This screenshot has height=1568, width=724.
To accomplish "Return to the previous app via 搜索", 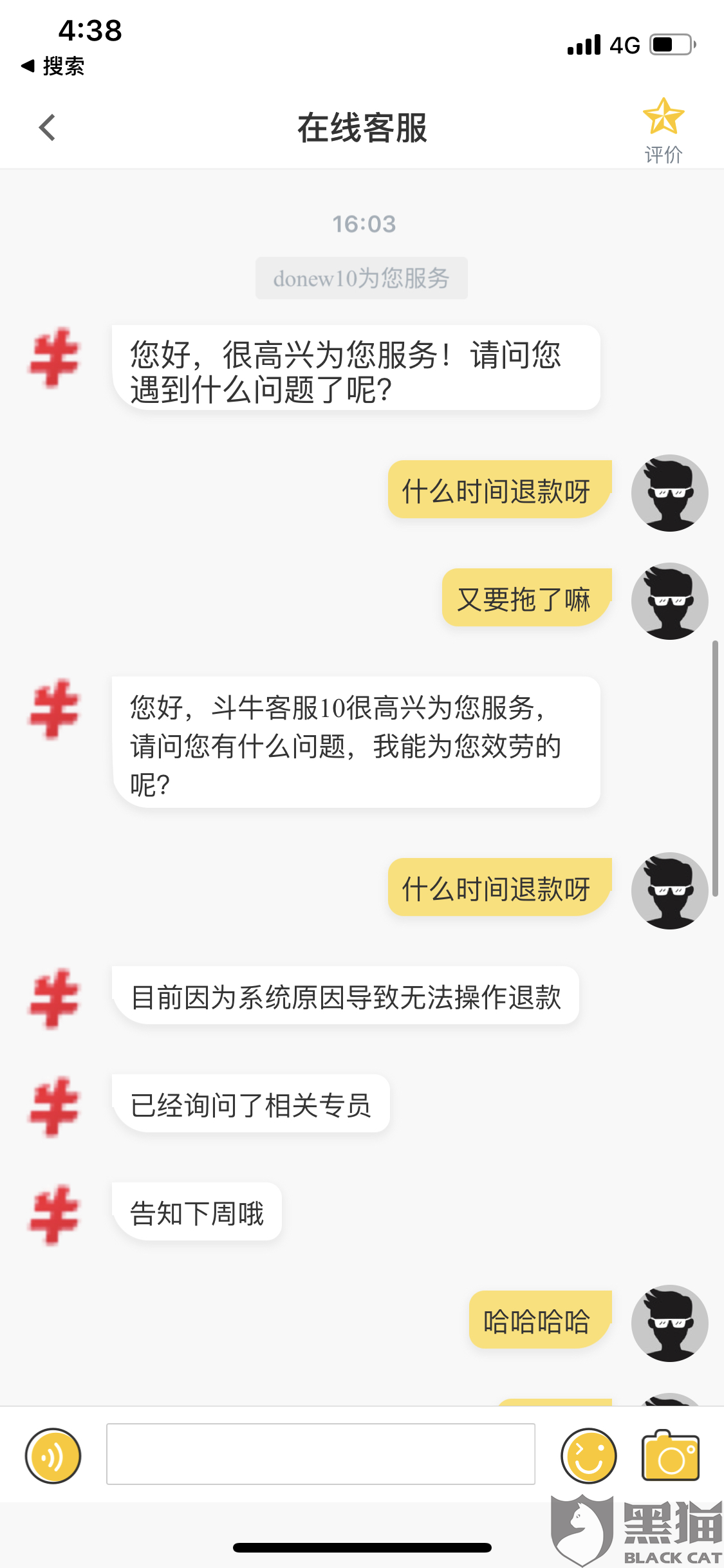I will [53, 66].
